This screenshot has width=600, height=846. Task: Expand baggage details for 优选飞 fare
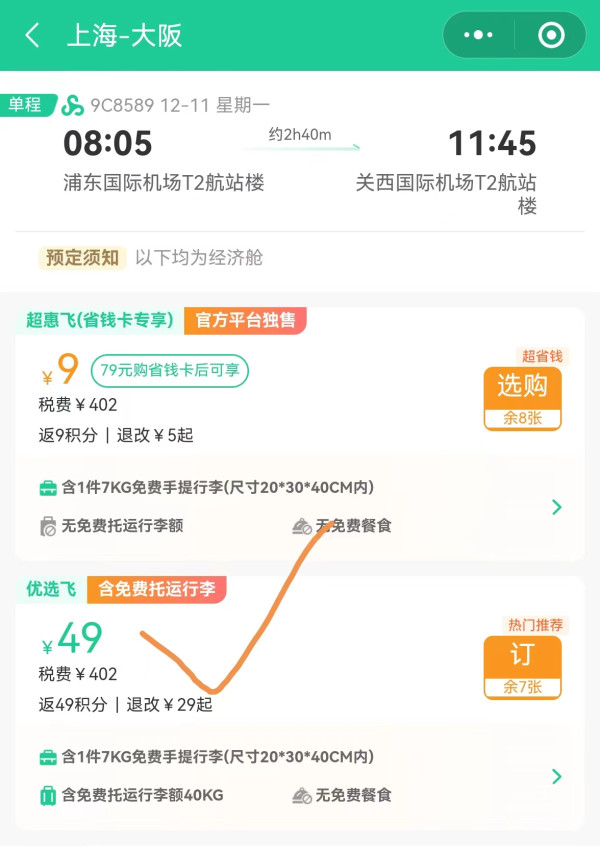pyautogui.click(x=557, y=777)
